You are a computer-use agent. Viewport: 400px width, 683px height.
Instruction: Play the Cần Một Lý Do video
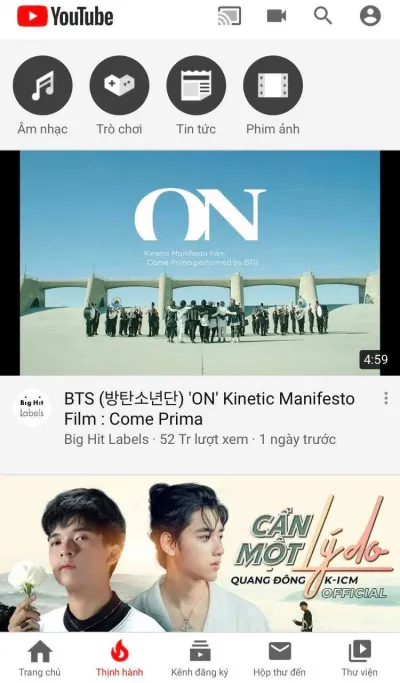[200, 554]
